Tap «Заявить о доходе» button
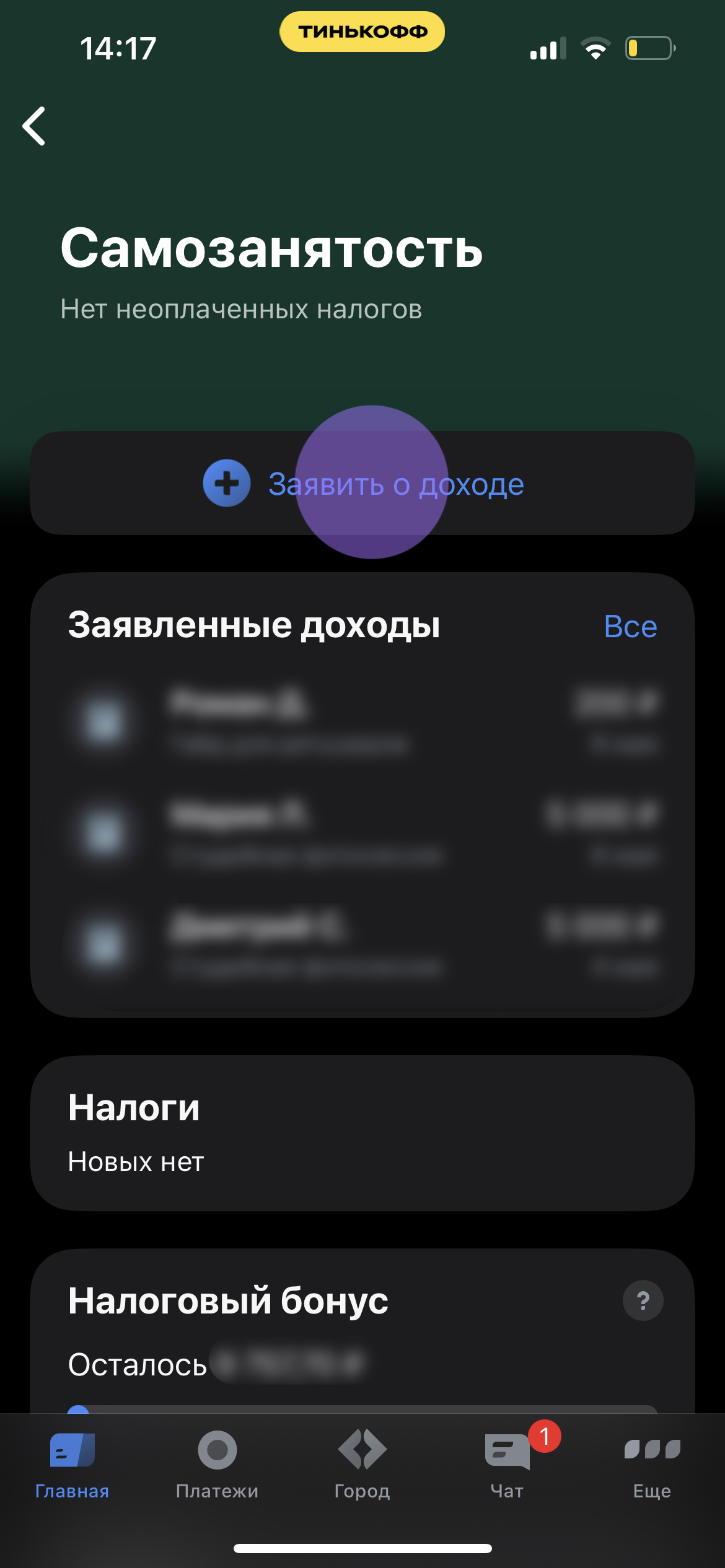The width and height of the screenshot is (725, 1568). [x=363, y=484]
